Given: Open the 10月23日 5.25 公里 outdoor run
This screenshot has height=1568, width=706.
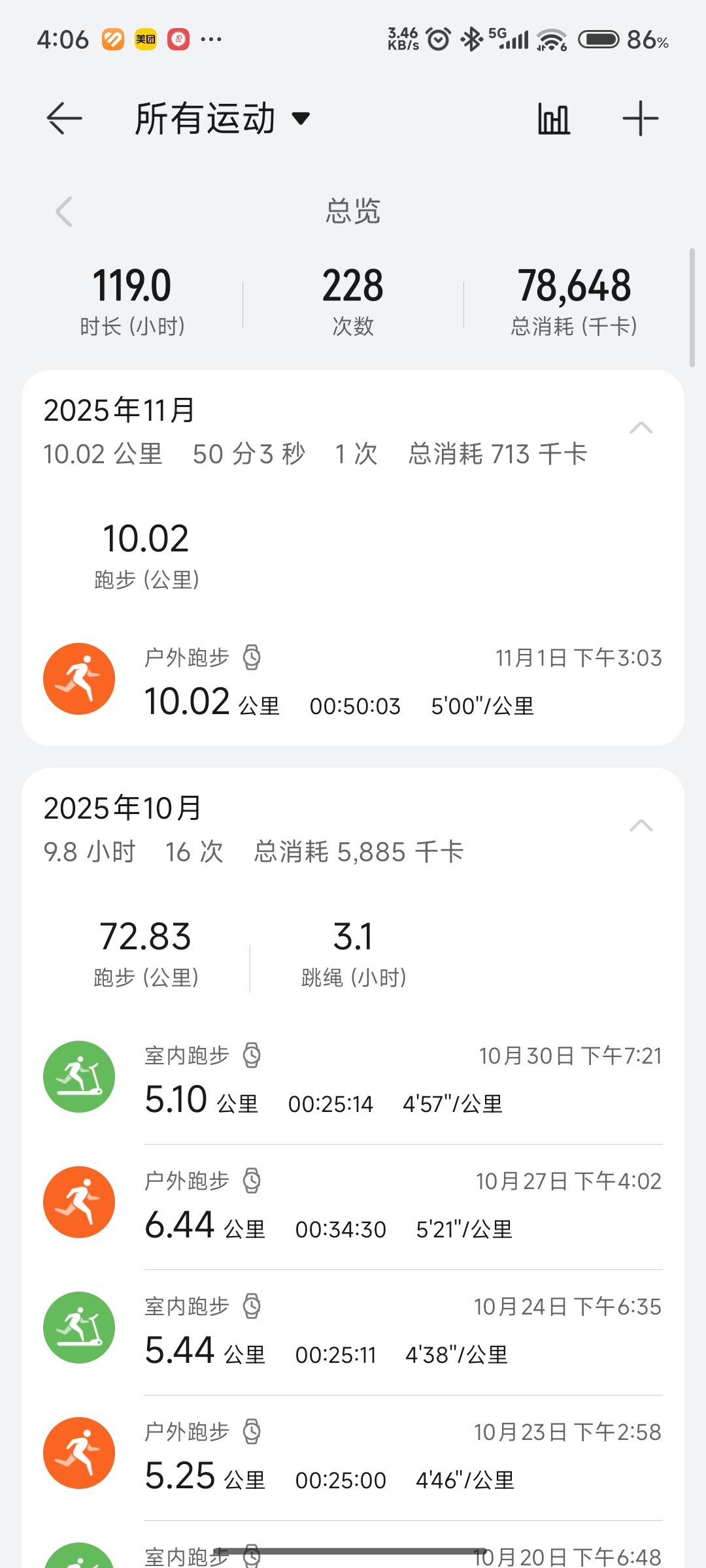Looking at the screenshot, I should (353, 1455).
